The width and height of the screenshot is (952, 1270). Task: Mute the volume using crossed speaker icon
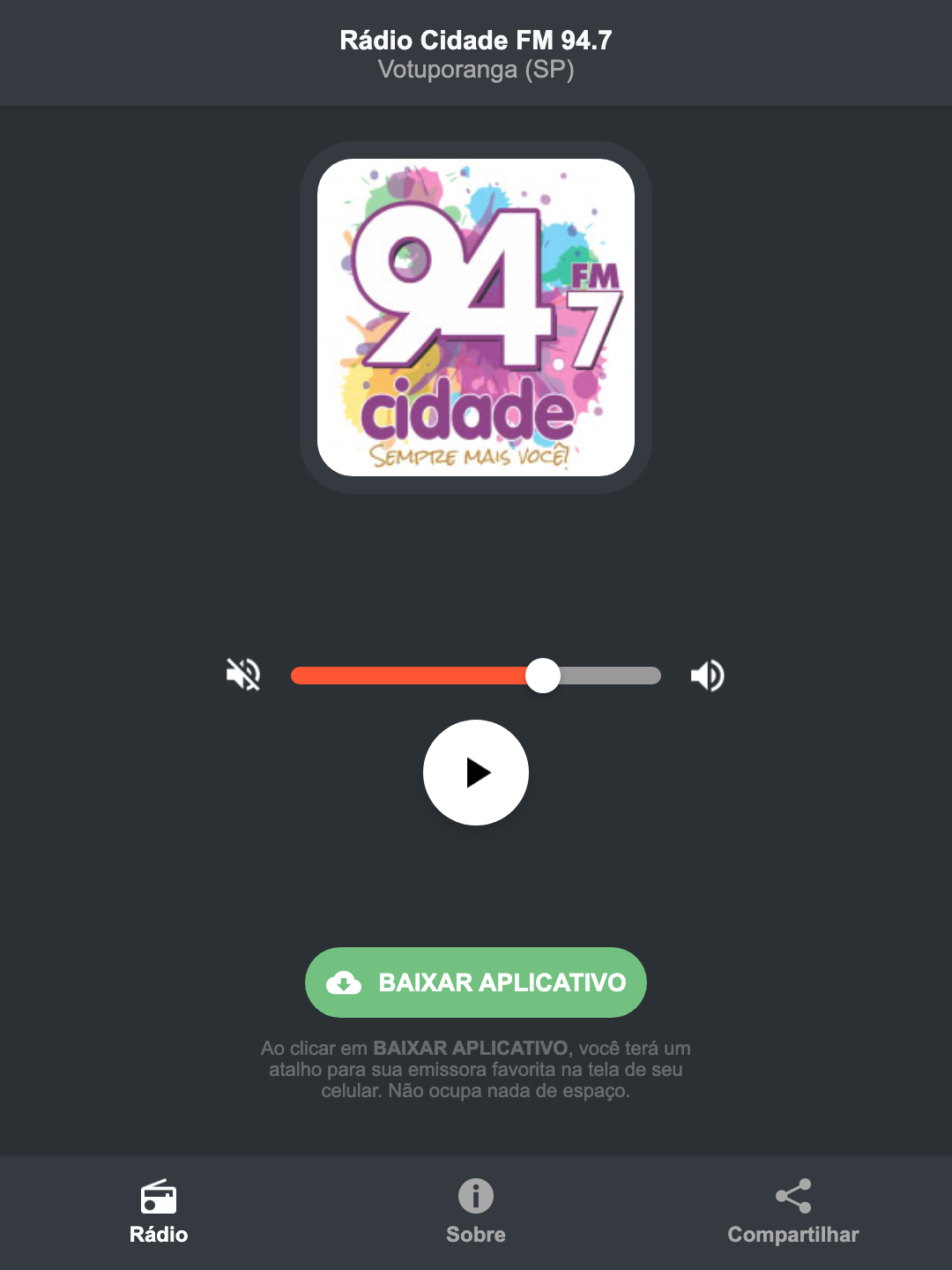pyautogui.click(x=244, y=675)
